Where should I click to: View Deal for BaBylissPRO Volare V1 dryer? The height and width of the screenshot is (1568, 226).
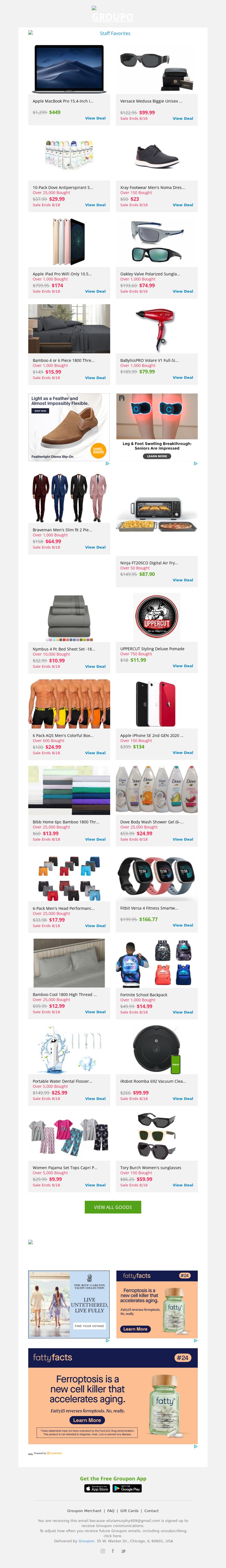(x=183, y=377)
